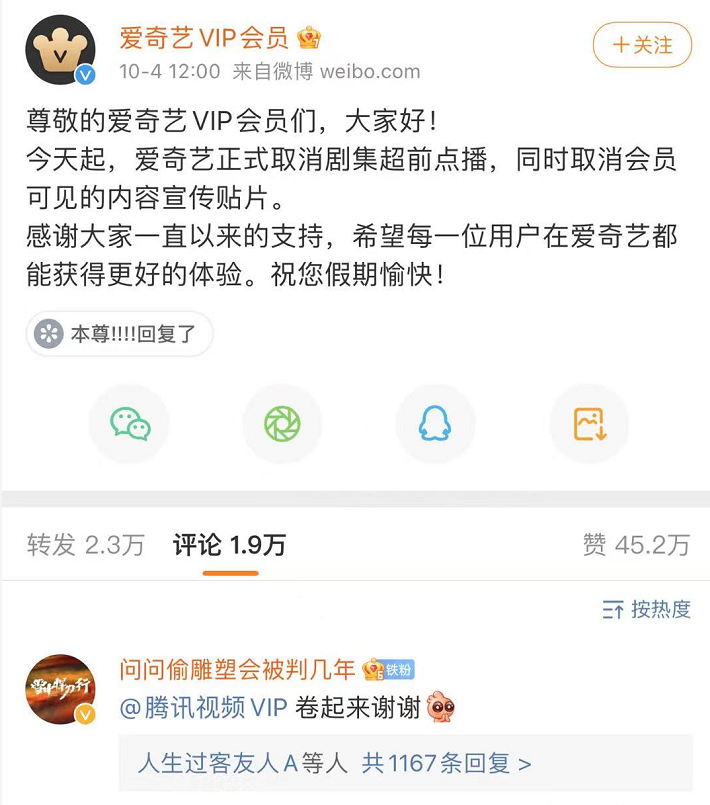Follow 爱奇艺VIP会员 with the 关注 button

tap(642, 45)
